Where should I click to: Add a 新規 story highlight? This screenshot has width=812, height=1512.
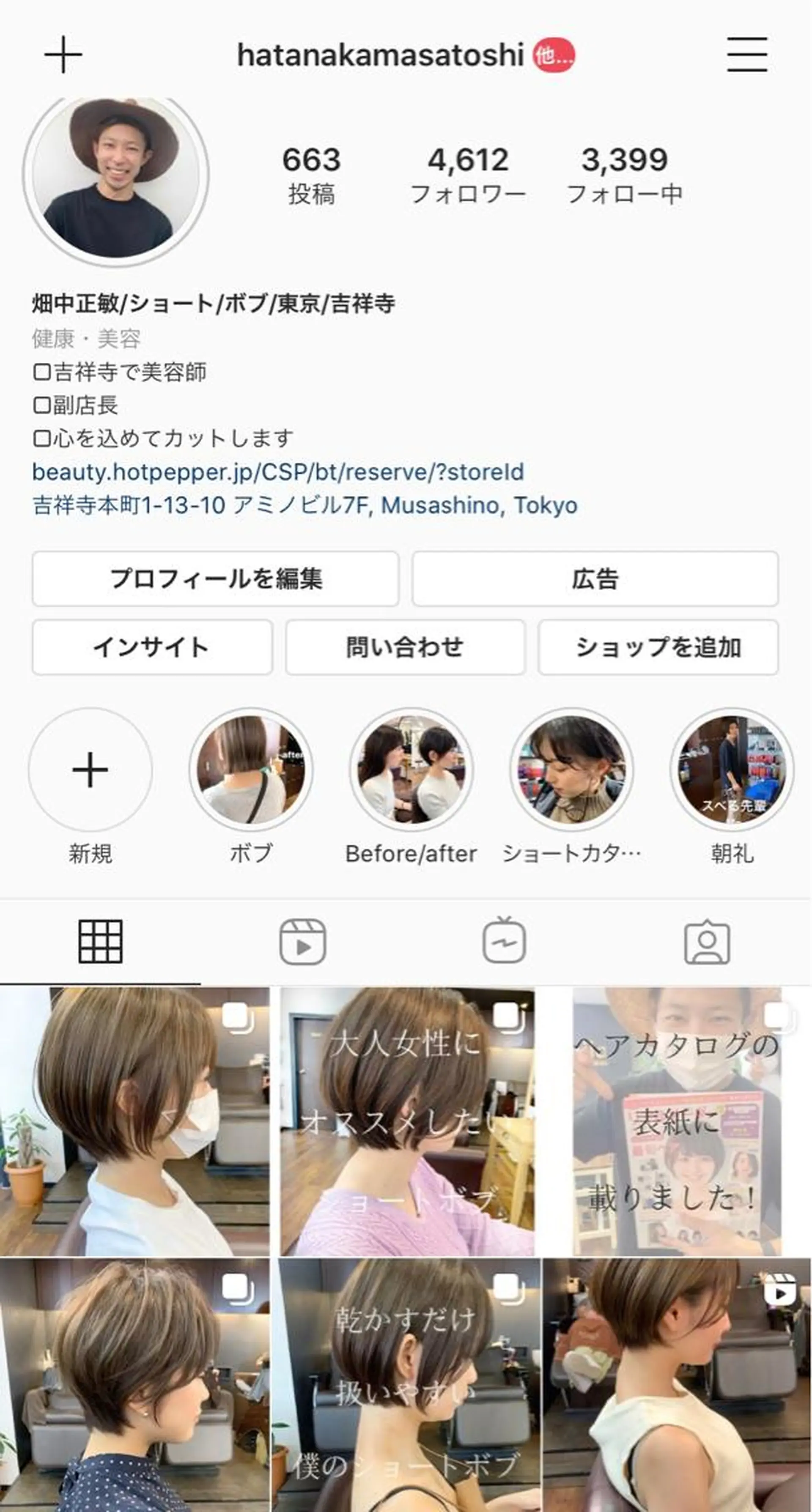(90, 770)
